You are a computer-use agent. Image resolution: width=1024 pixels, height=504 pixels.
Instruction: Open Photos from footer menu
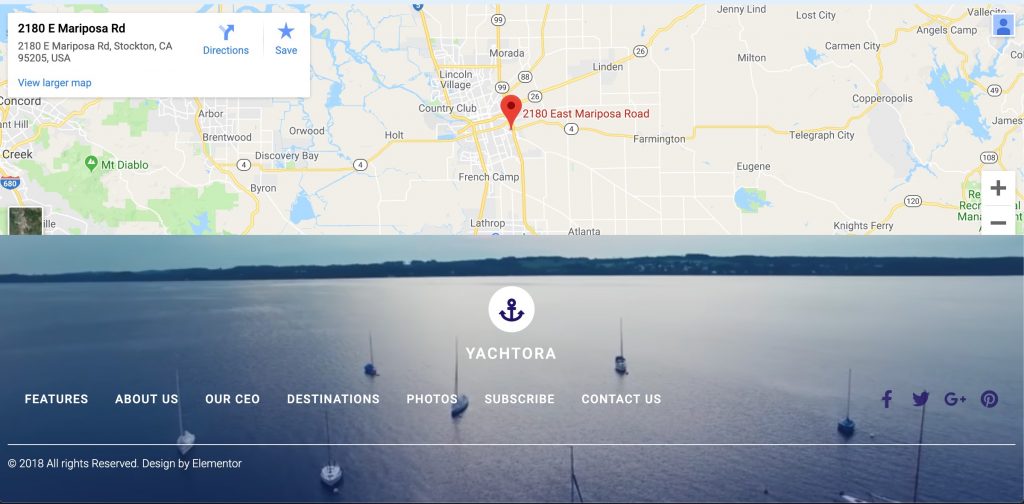432,399
